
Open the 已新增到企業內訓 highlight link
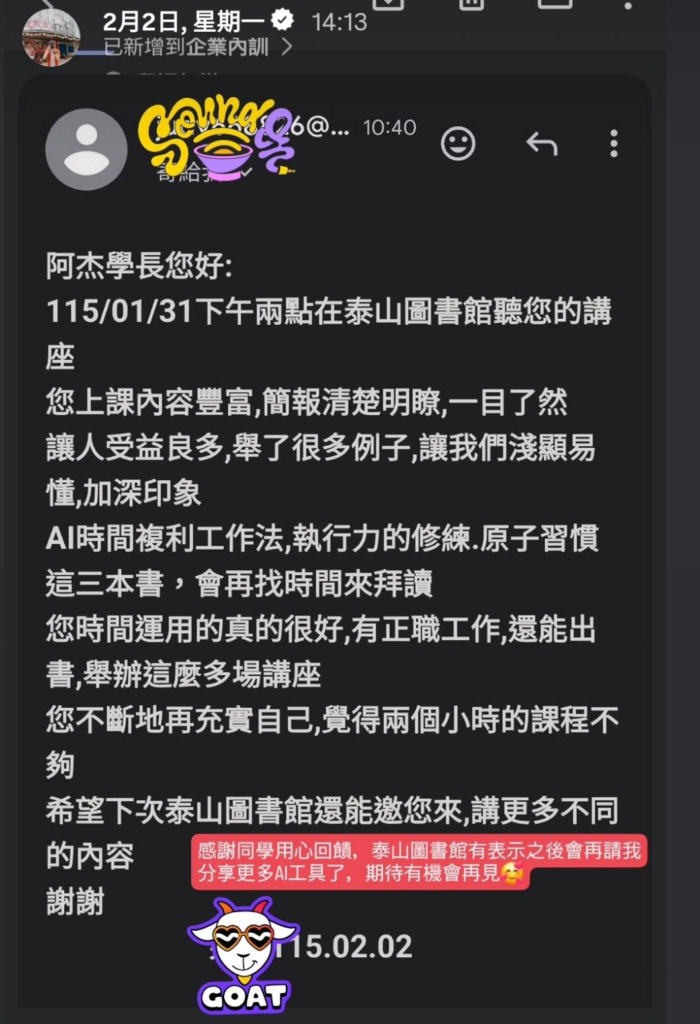(x=198, y=46)
